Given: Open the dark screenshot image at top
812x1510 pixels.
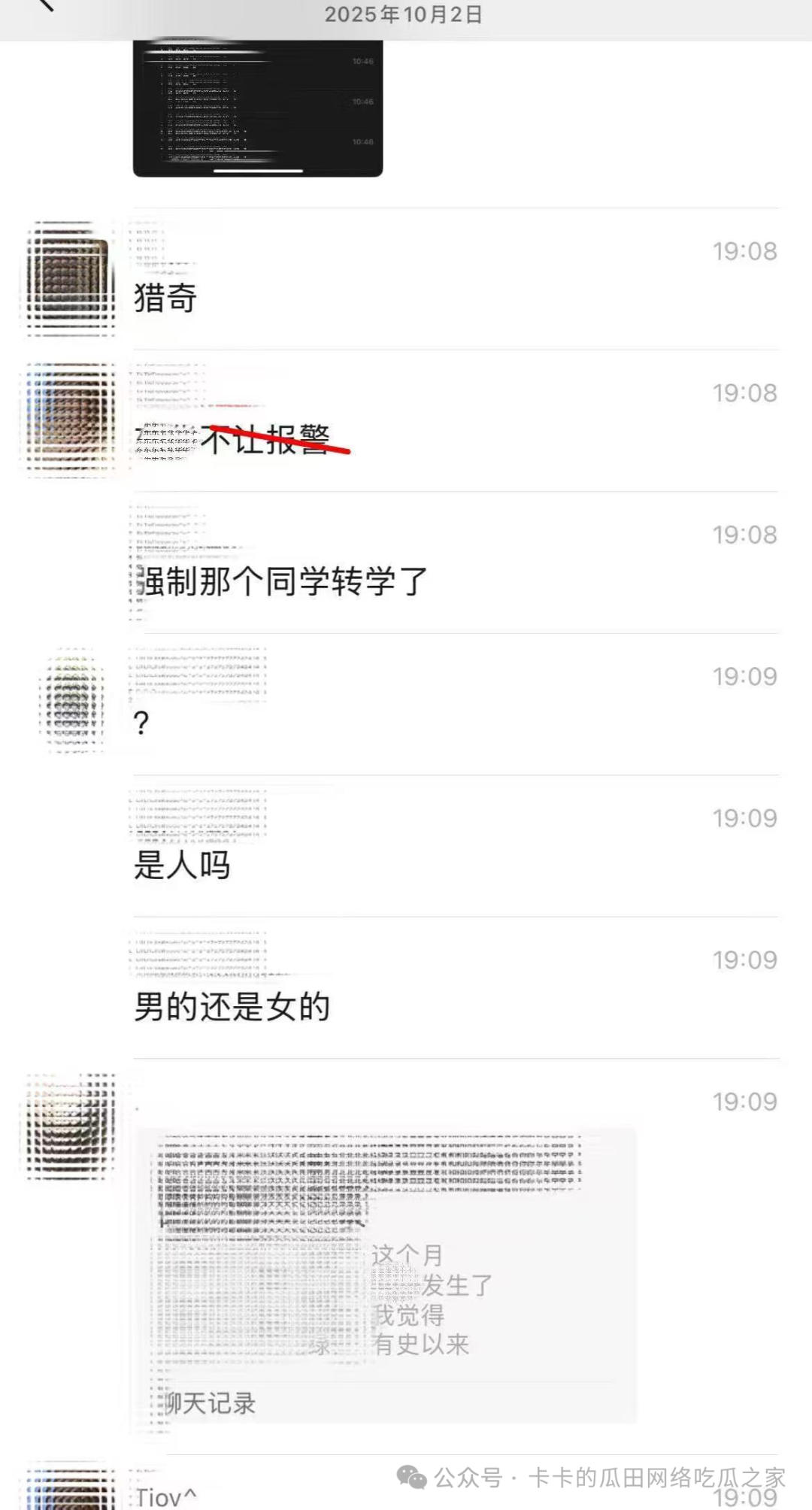Looking at the screenshot, I should pos(258,109).
